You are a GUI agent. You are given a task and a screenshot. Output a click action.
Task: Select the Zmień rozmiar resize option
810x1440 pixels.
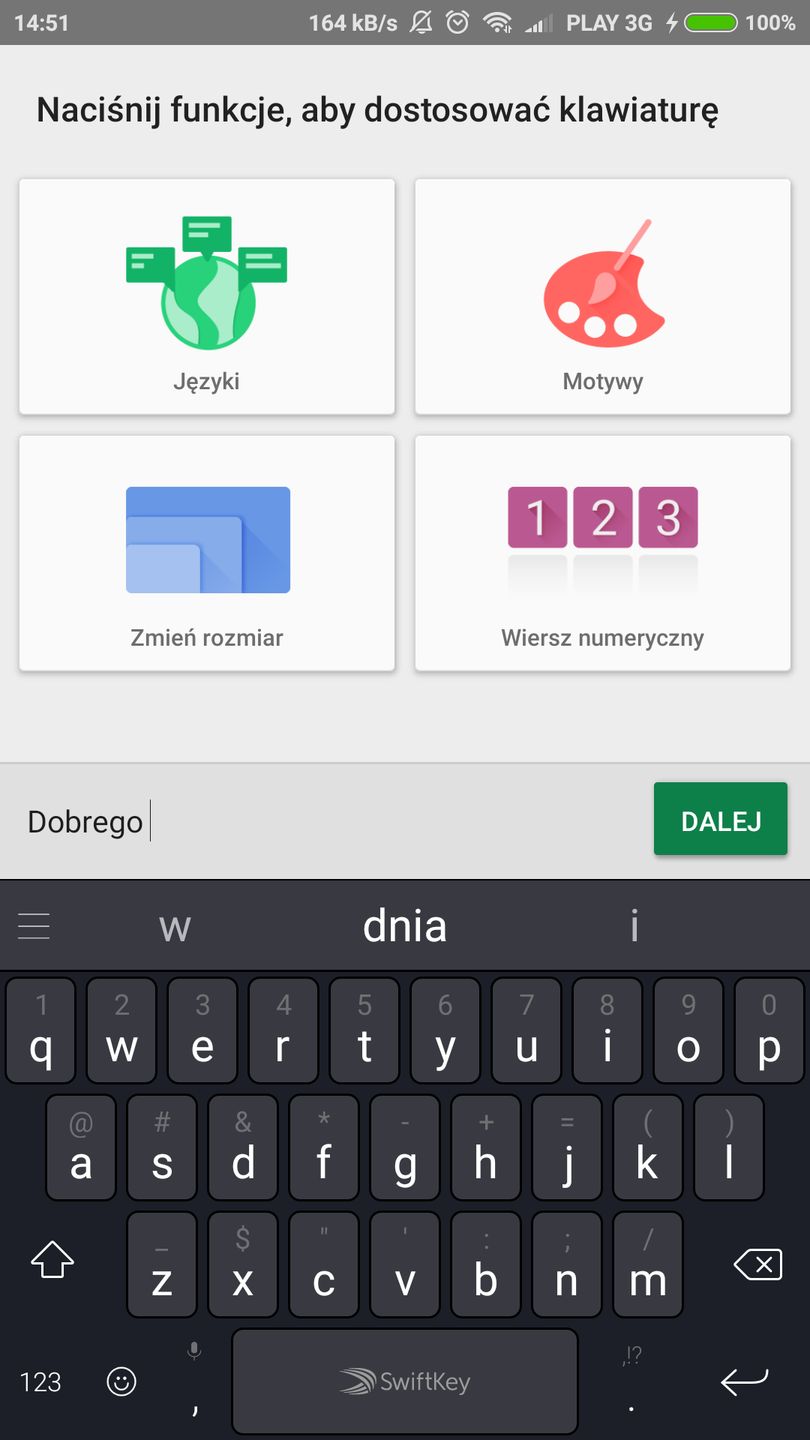pyautogui.click(x=206, y=551)
